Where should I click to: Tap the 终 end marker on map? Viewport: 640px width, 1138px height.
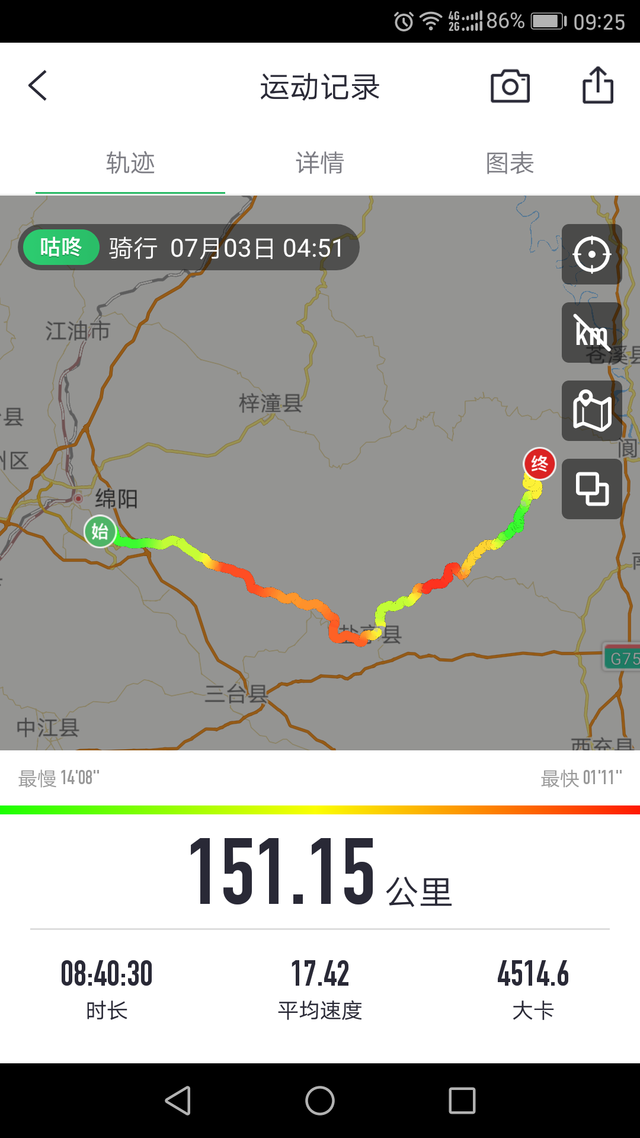point(539,463)
